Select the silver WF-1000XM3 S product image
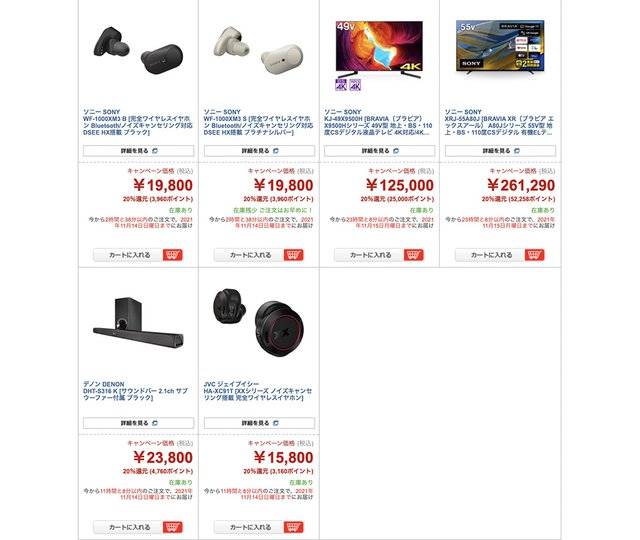The height and width of the screenshot is (540, 640). (258, 50)
